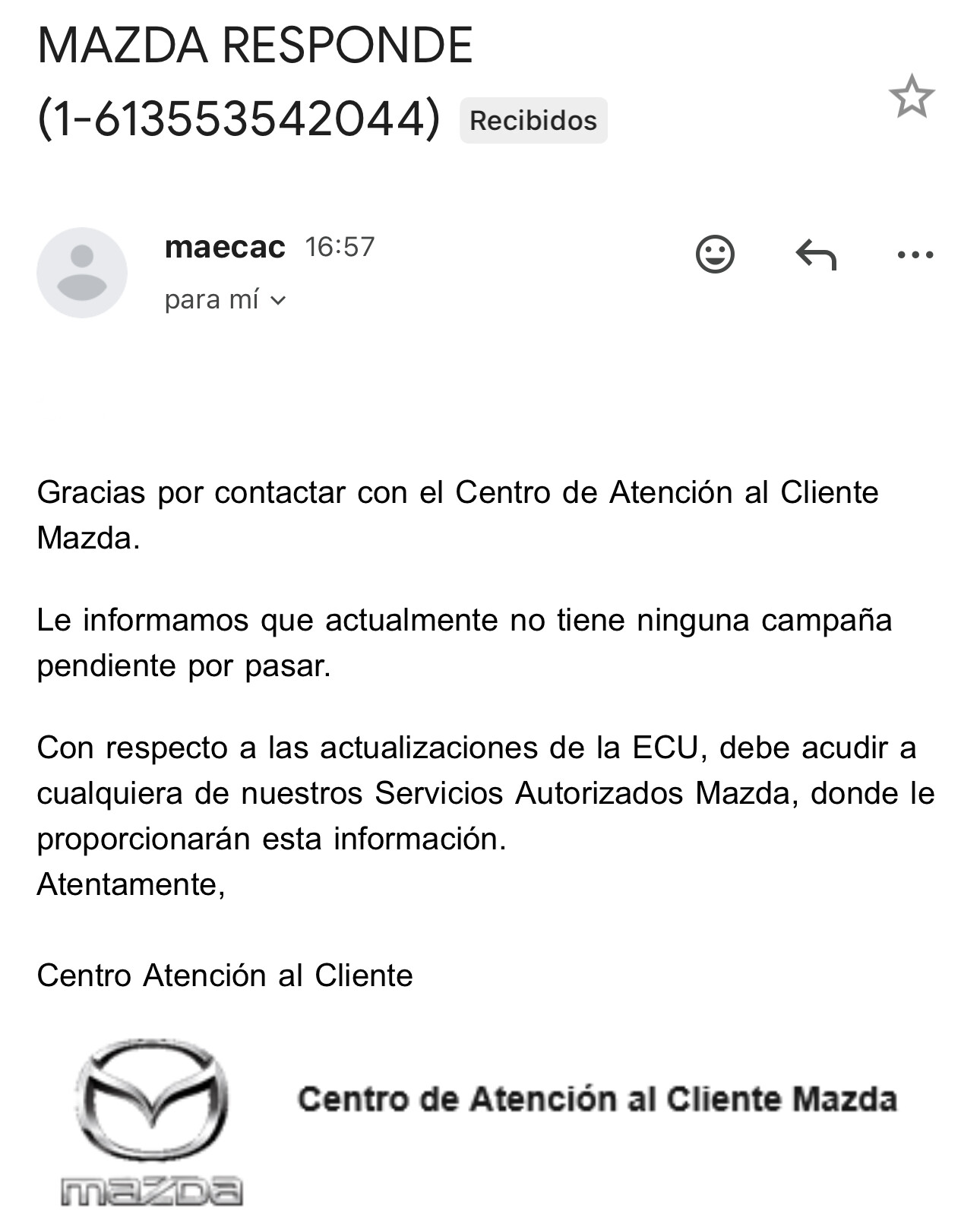Viewport: 980px width, 1230px height.
Task: Open maecac sender profile avatar
Action: click(x=82, y=273)
